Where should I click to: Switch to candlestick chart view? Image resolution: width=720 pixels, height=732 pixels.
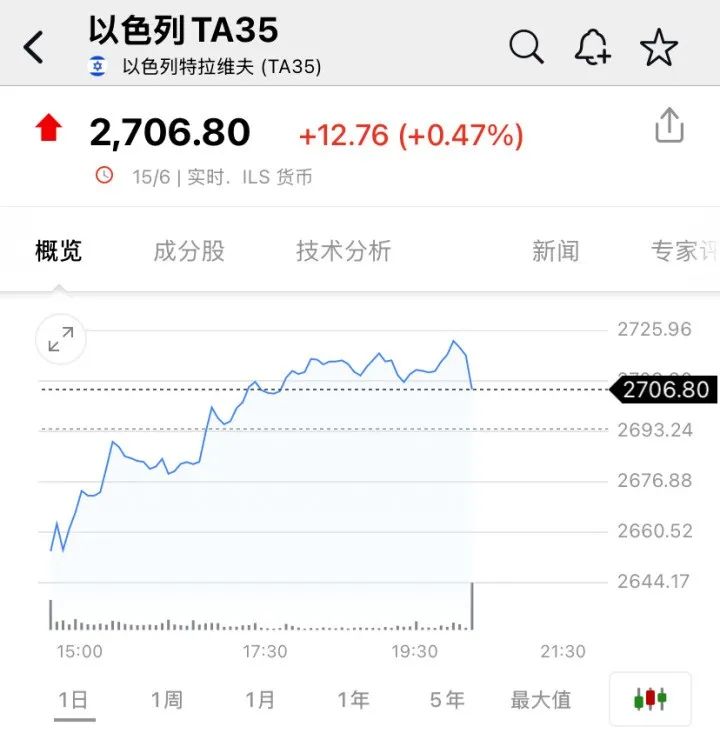650,699
